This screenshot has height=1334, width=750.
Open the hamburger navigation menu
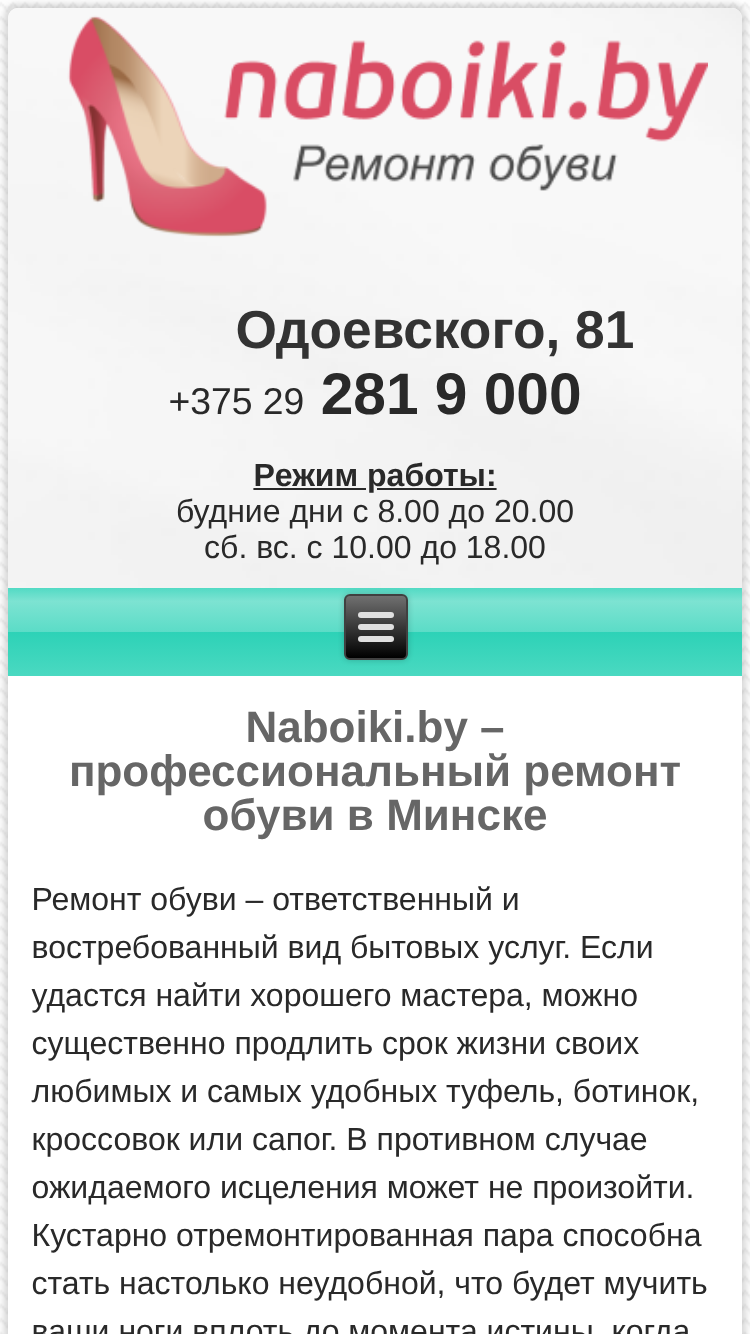[x=376, y=627]
